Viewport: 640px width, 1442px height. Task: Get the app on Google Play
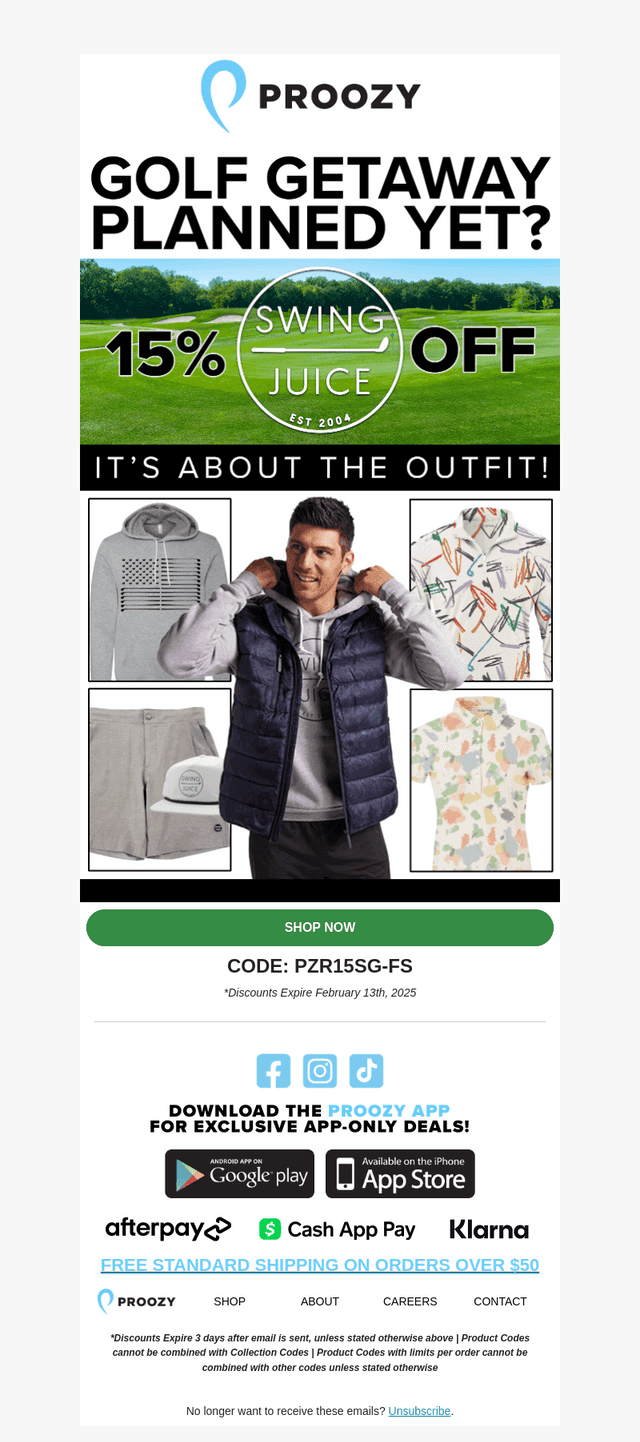(x=240, y=1174)
